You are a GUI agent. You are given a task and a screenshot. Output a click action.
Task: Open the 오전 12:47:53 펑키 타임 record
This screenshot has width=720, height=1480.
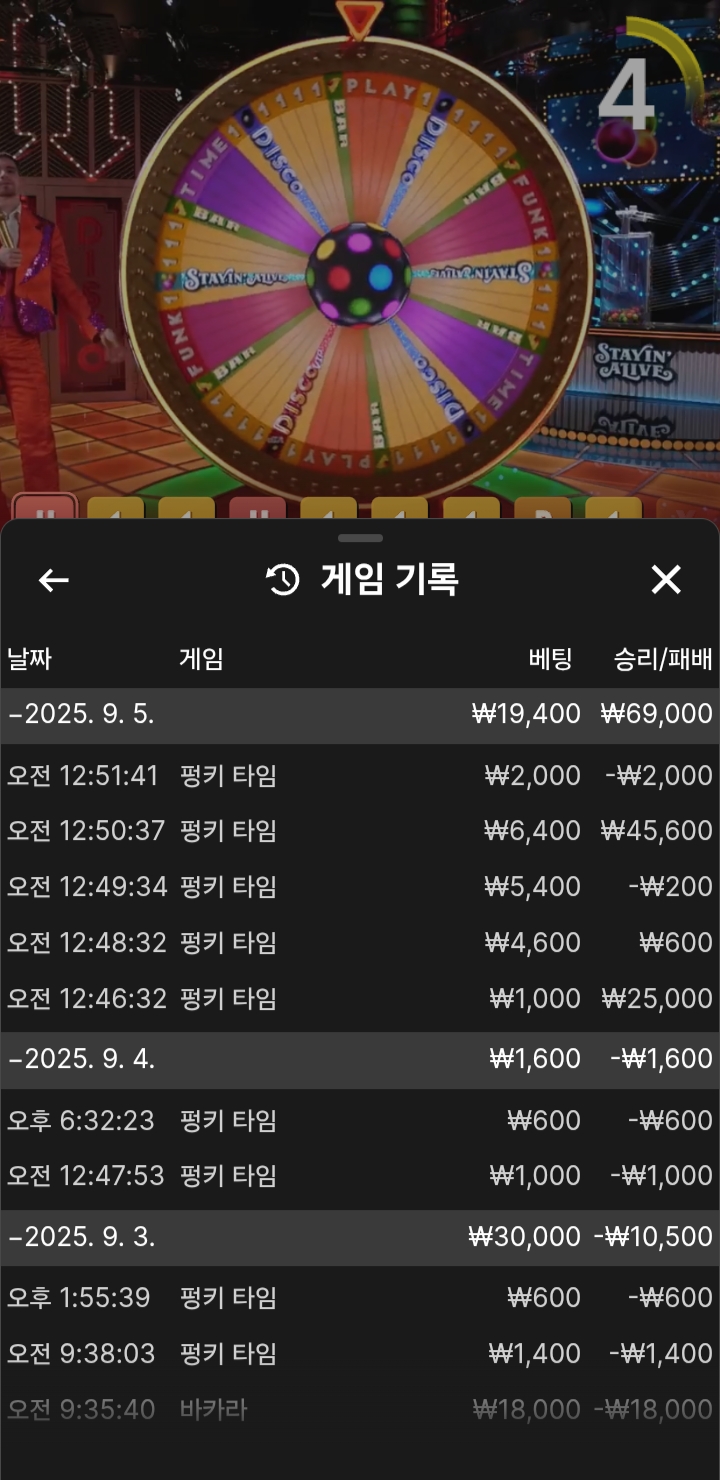(x=360, y=1176)
